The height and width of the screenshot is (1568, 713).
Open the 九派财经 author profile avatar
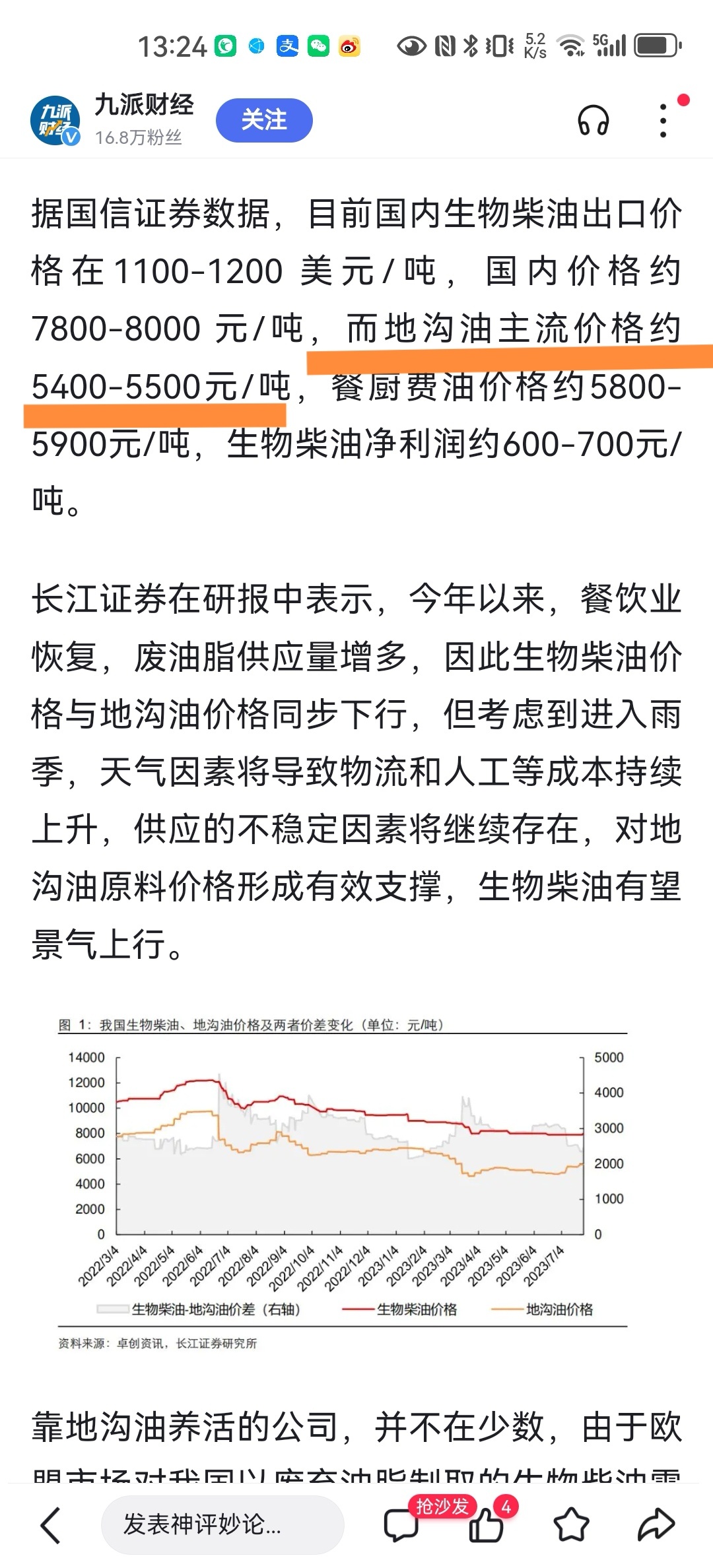[x=55, y=121]
